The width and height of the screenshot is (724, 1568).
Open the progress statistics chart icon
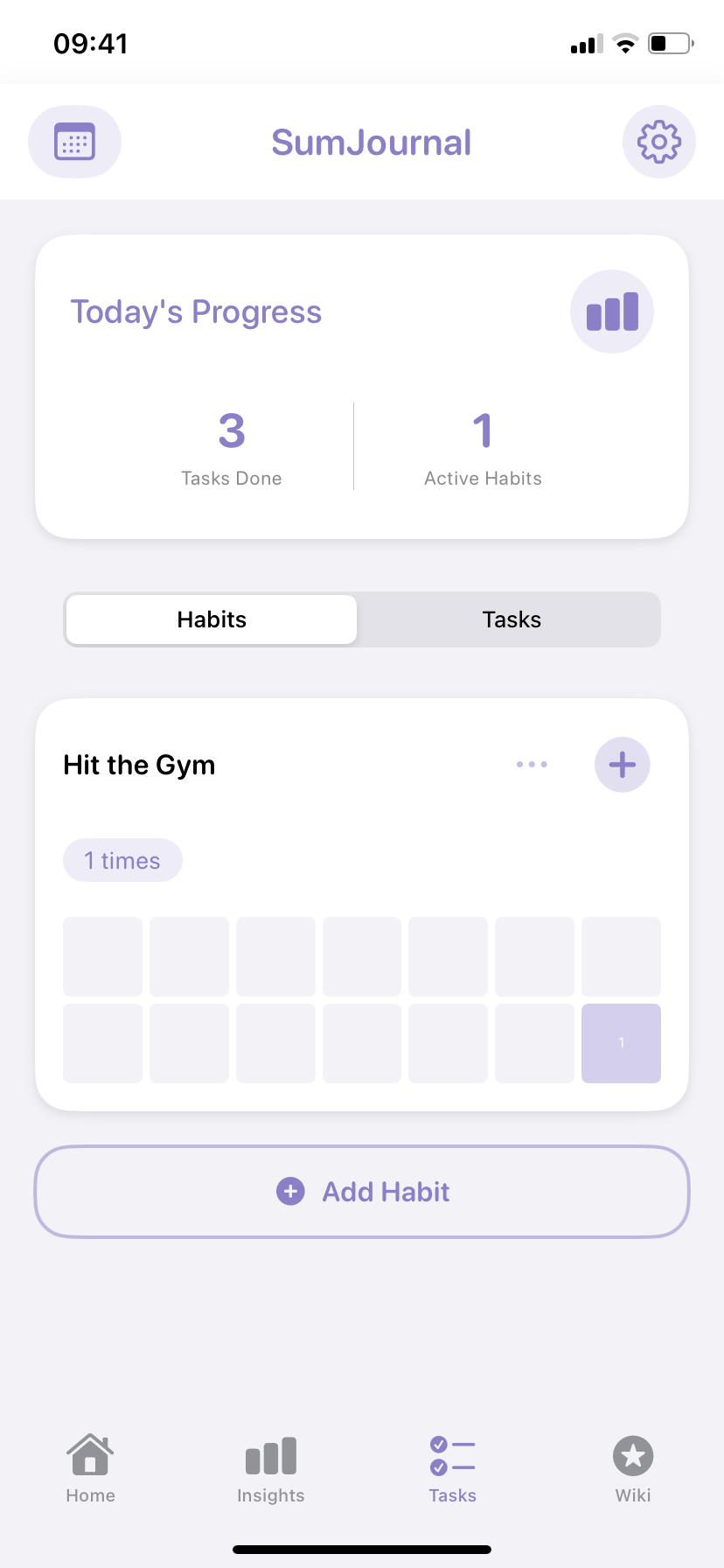[x=612, y=311]
